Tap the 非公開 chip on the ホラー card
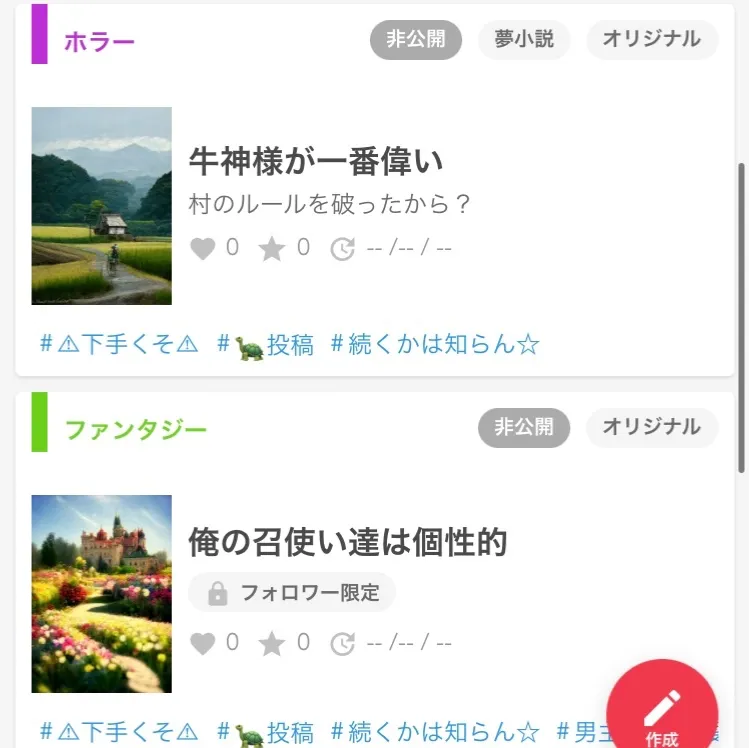This screenshot has height=748, width=749. click(x=416, y=40)
